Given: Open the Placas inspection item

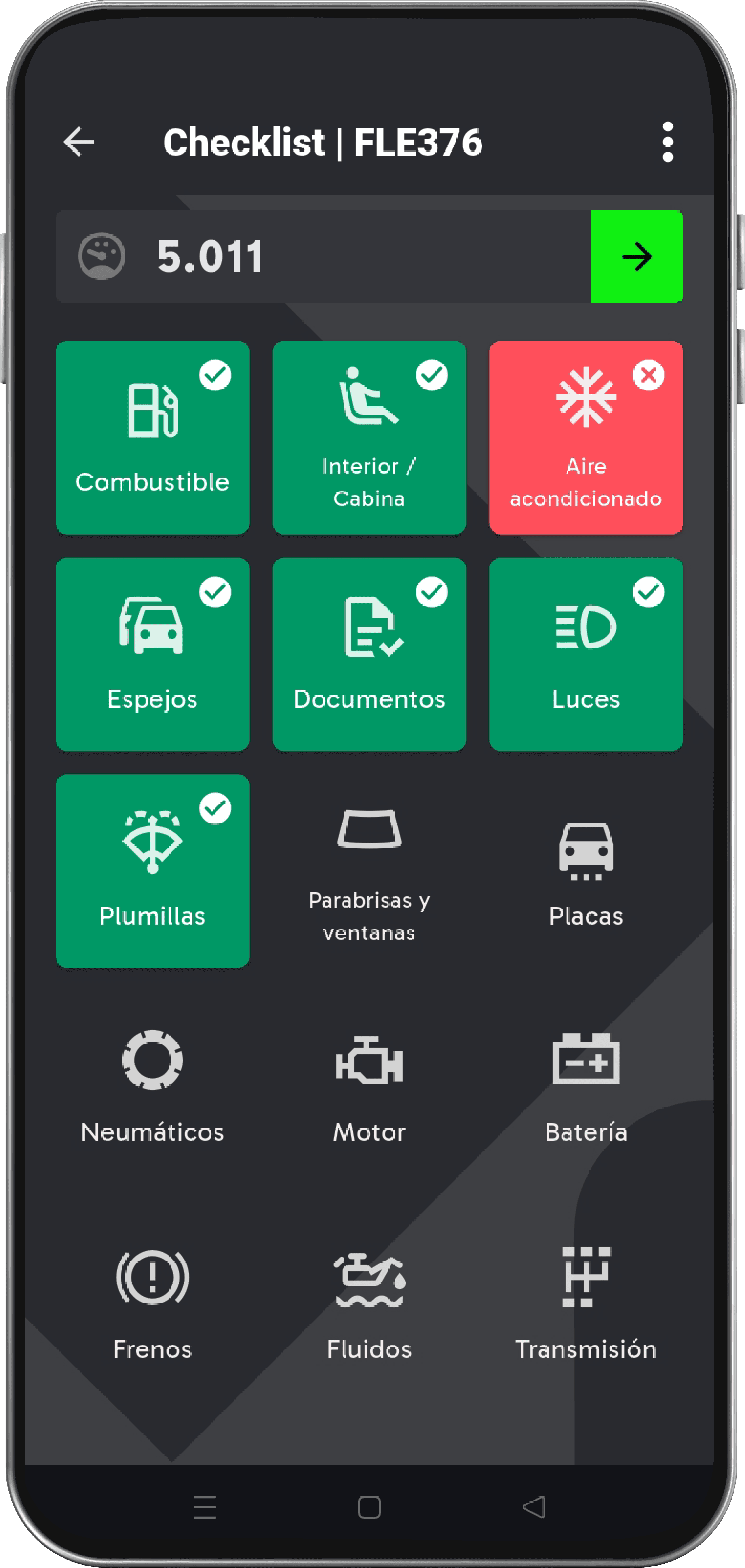Looking at the screenshot, I should (x=585, y=870).
